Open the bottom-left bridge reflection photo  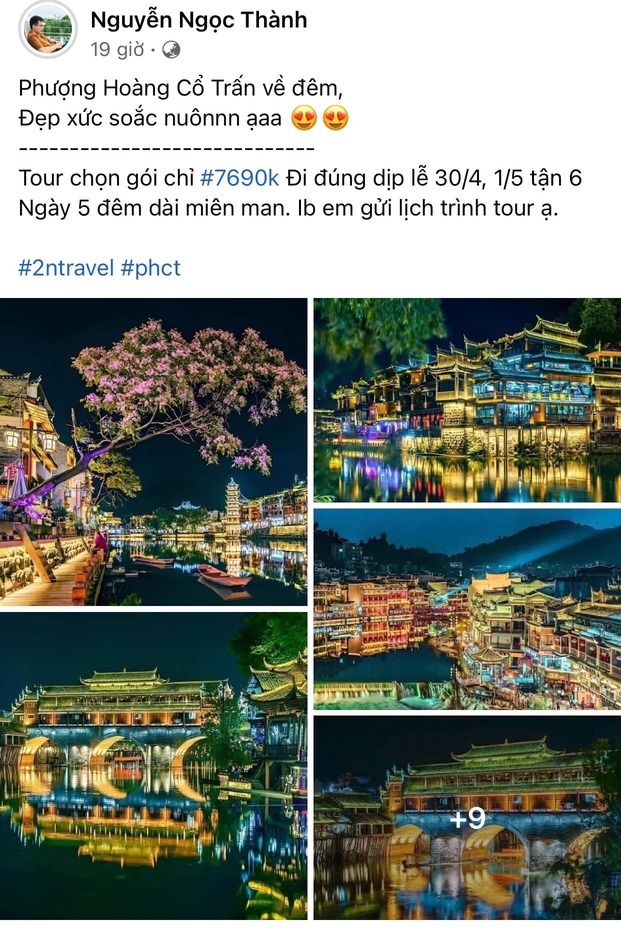pos(153,766)
